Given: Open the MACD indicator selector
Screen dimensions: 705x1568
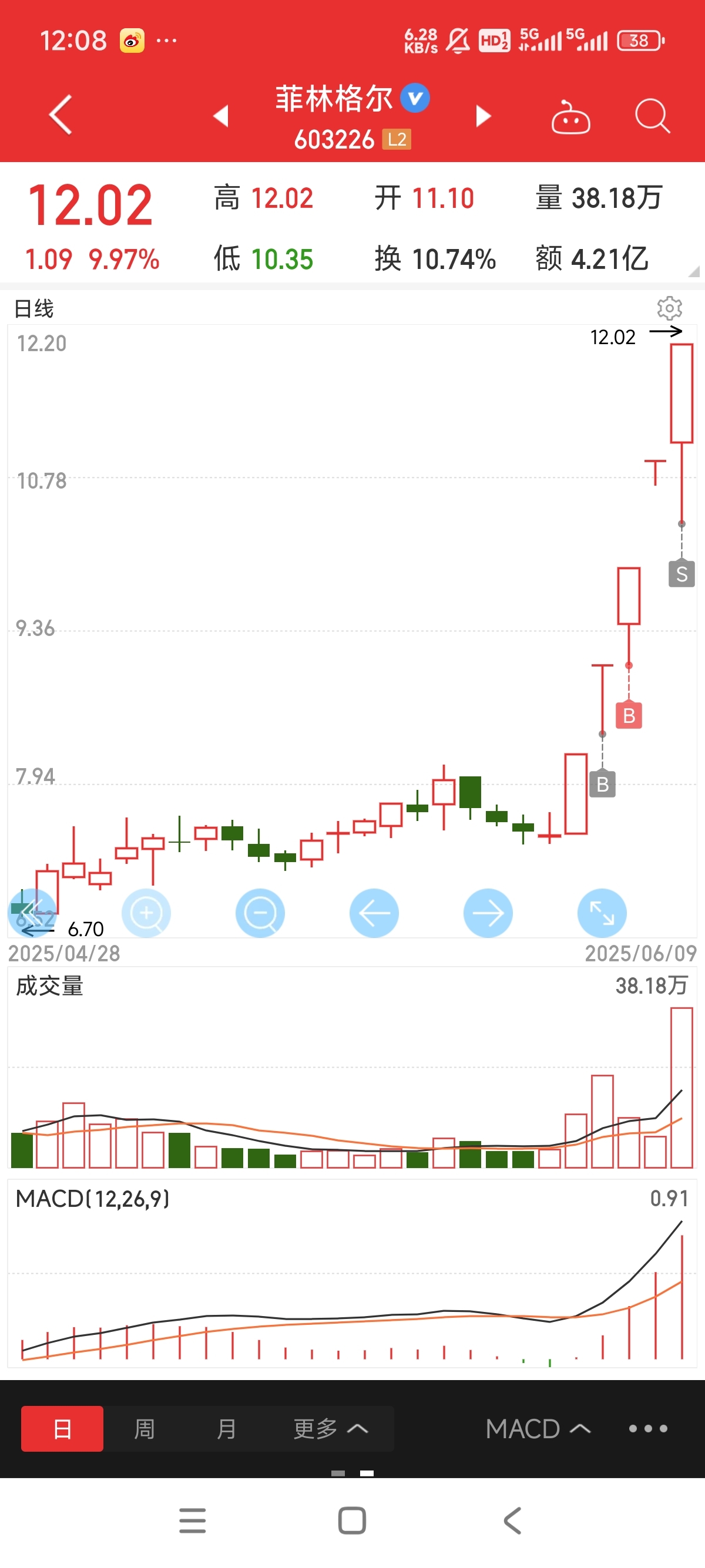Looking at the screenshot, I should pyautogui.click(x=538, y=1429).
